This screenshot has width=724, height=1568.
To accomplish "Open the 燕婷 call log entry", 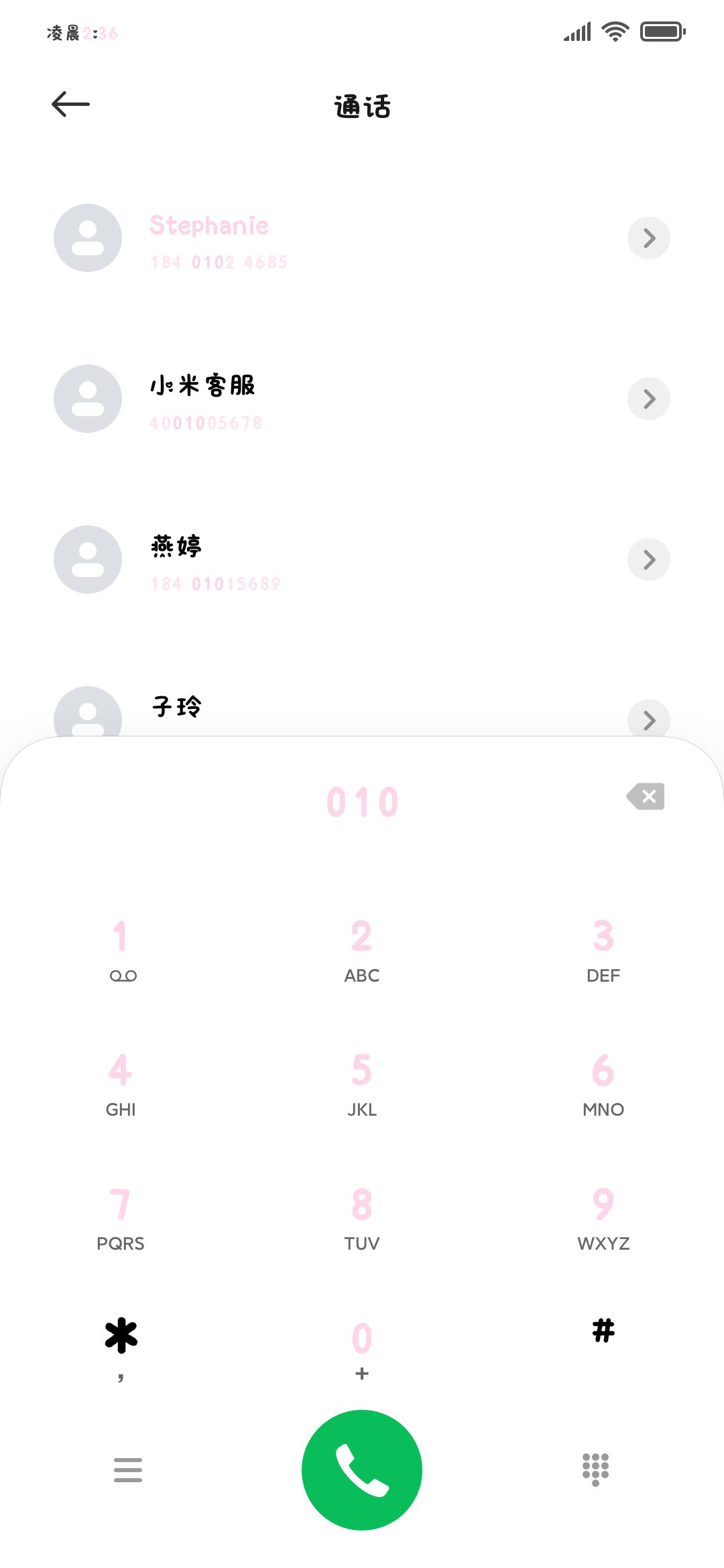I will pyautogui.click(x=362, y=560).
